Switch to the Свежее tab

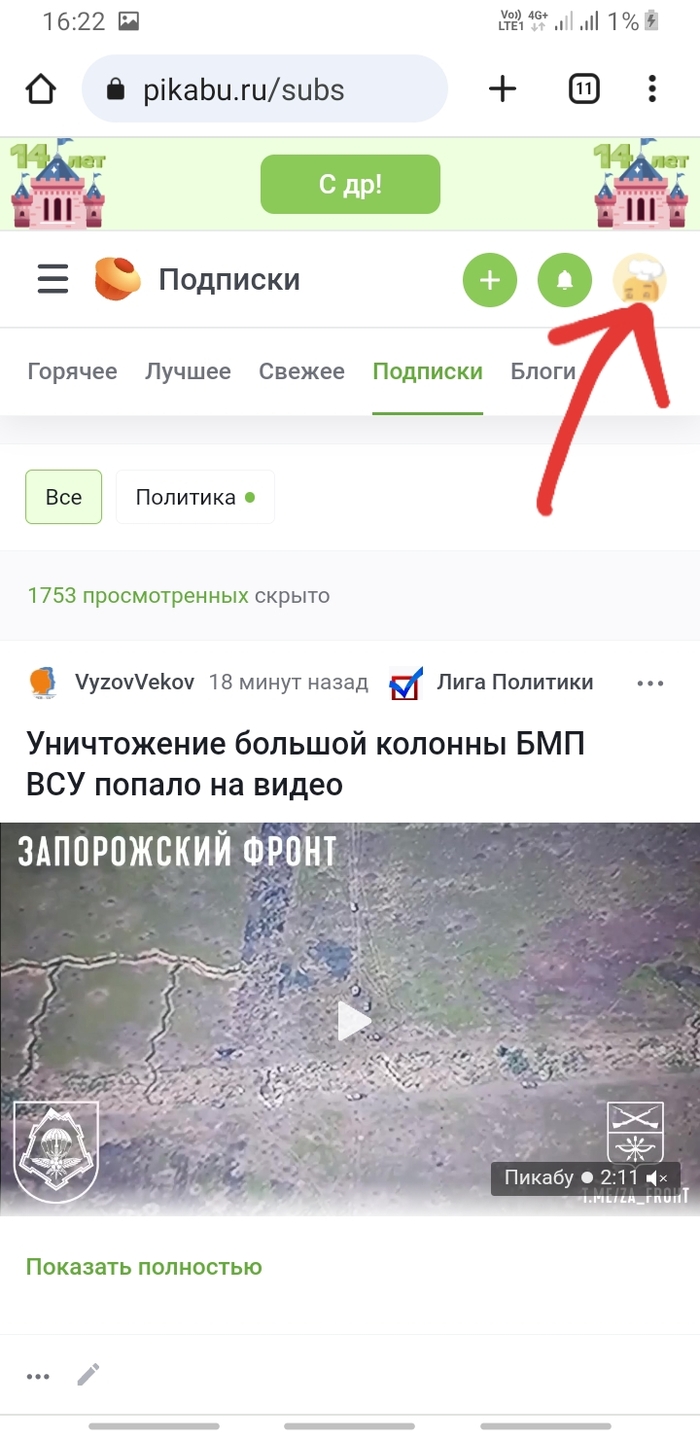pos(301,372)
